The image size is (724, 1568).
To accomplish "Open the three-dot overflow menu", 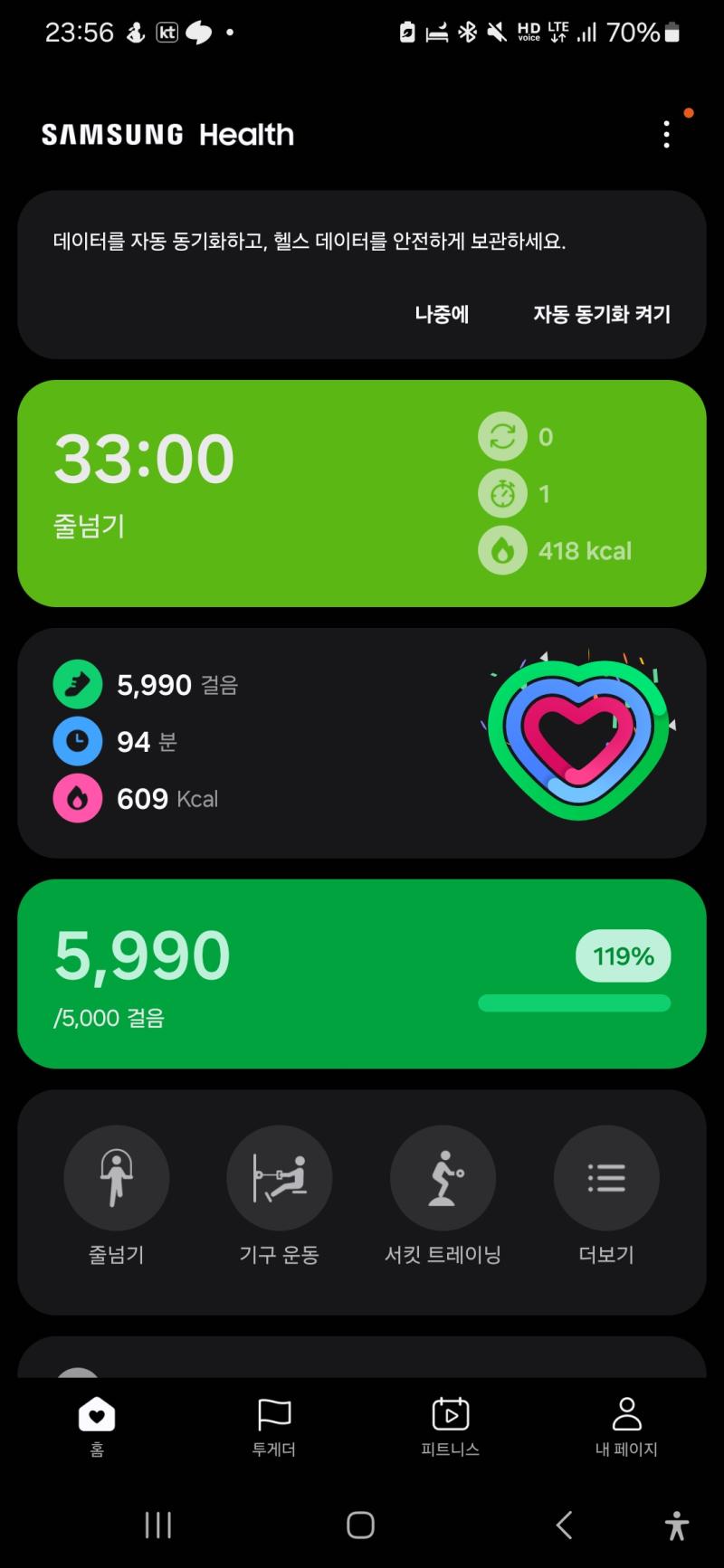I will click(667, 135).
